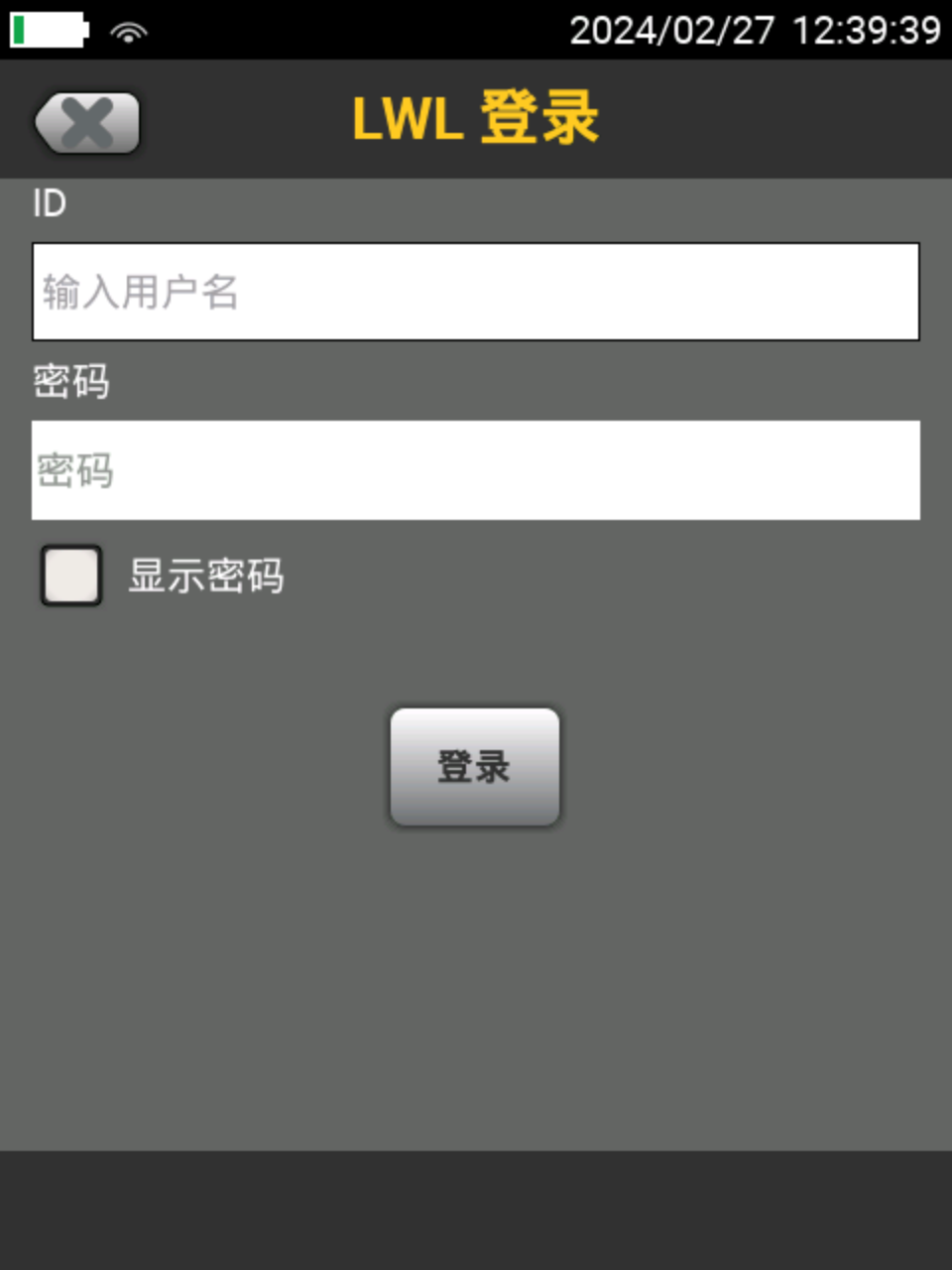This screenshot has height=1270, width=952.
Task: Close the LWL login screen
Action: pos(87,123)
